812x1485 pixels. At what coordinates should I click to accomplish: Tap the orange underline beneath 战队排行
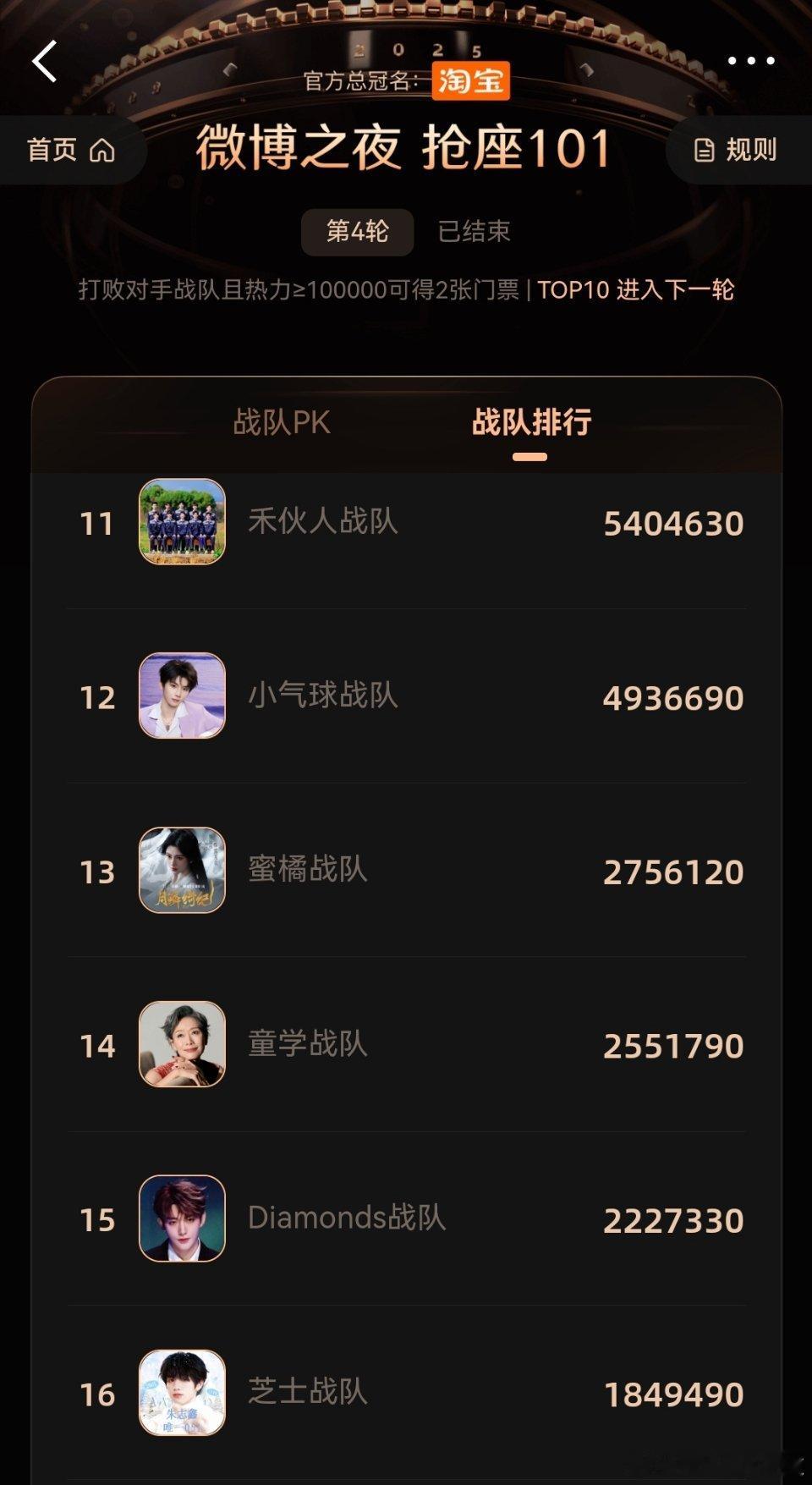pos(529,455)
